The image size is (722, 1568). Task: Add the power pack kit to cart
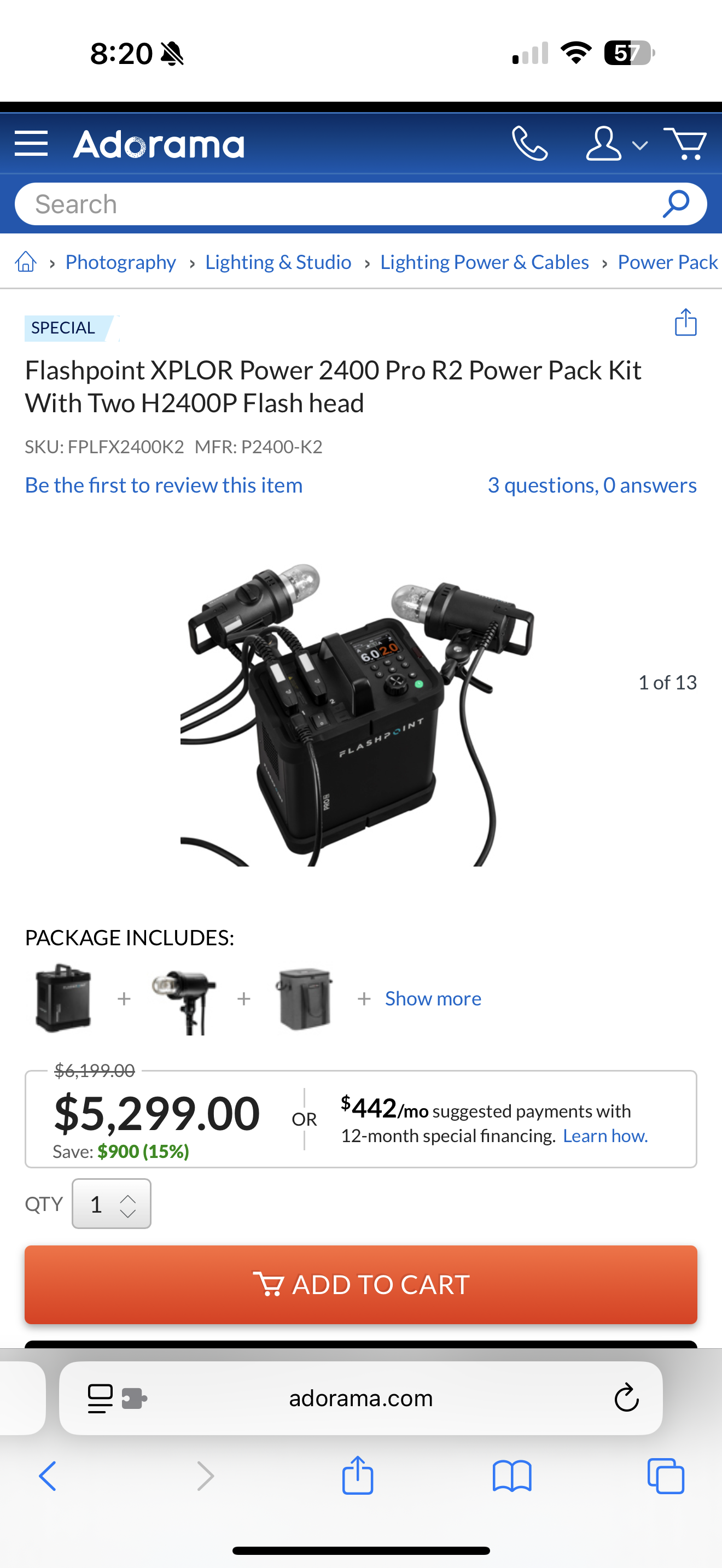click(x=360, y=1284)
